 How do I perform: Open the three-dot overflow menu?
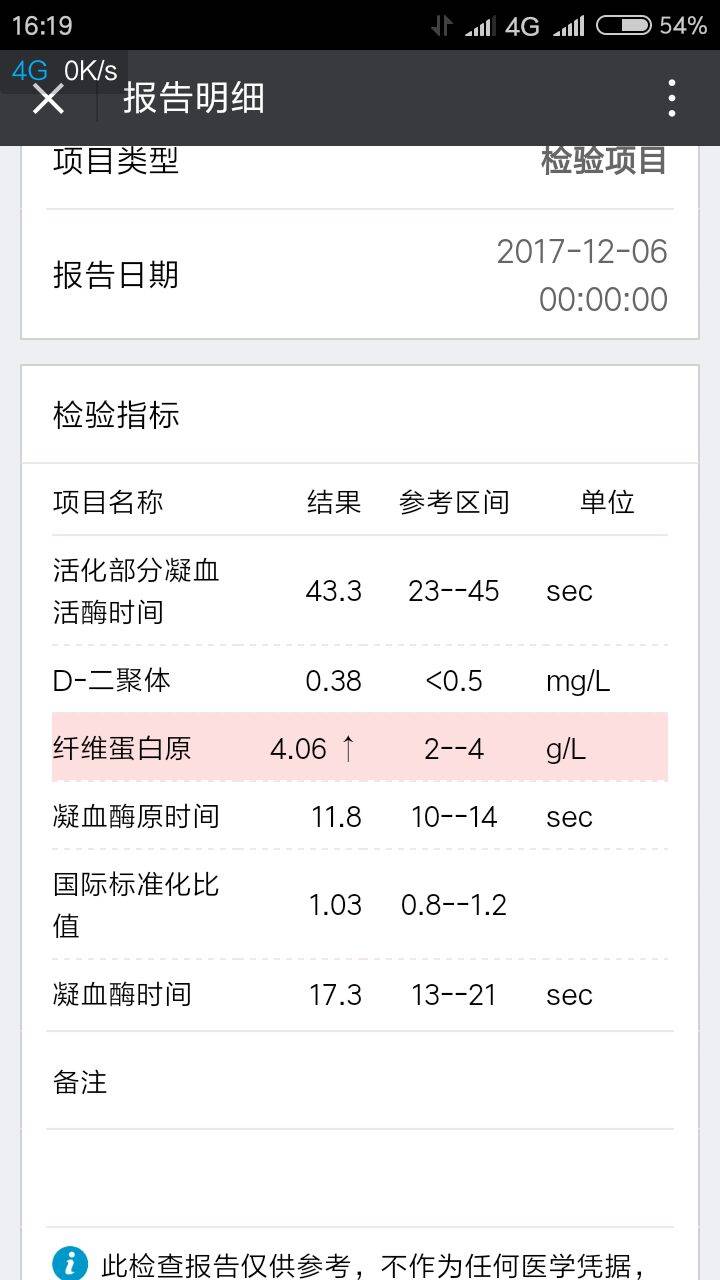pyautogui.click(x=672, y=98)
